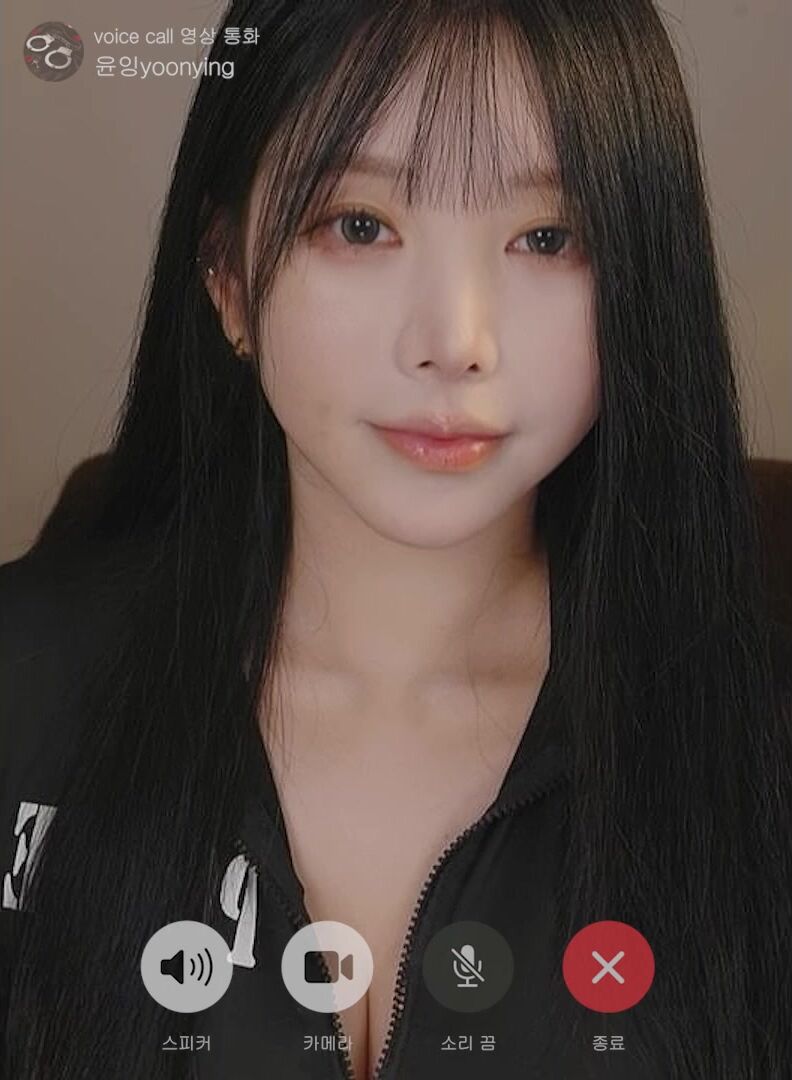Viewport: 792px width, 1080px height.
Task: Turn off the camera
Action: pyautogui.click(x=327, y=967)
